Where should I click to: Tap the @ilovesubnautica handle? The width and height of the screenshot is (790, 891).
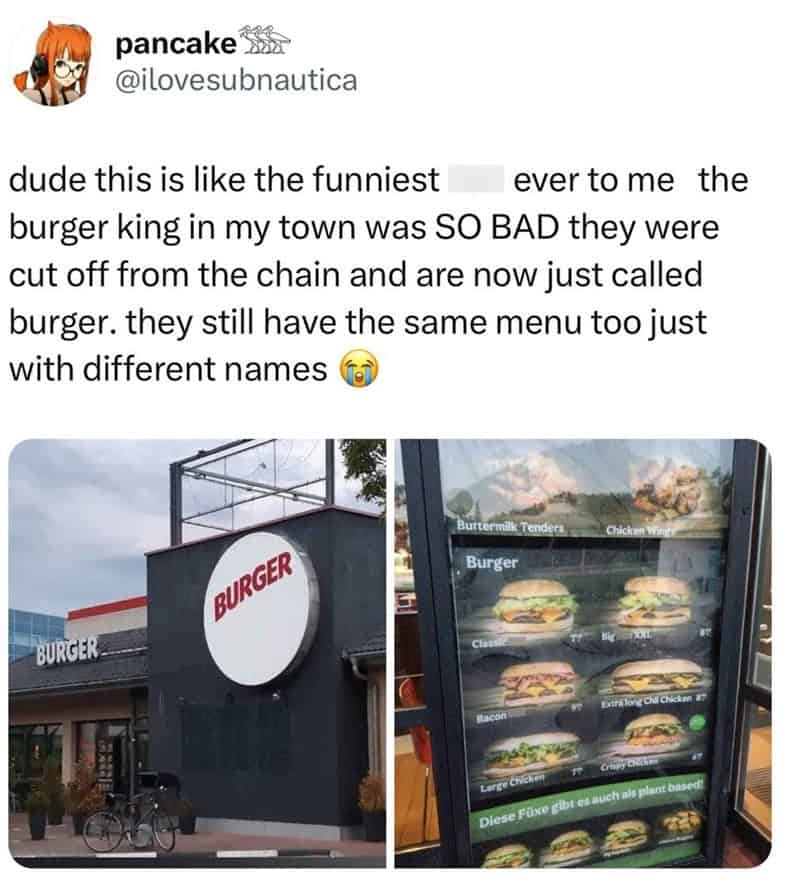coord(236,80)
